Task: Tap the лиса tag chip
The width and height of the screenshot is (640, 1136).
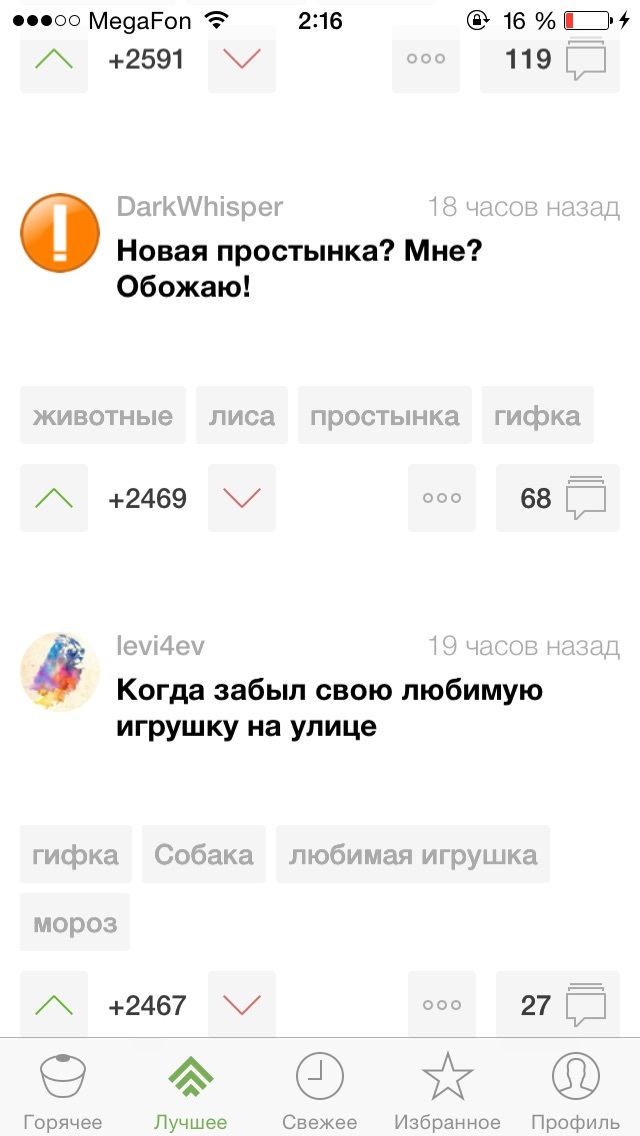Action: click(x=242, y=416)
